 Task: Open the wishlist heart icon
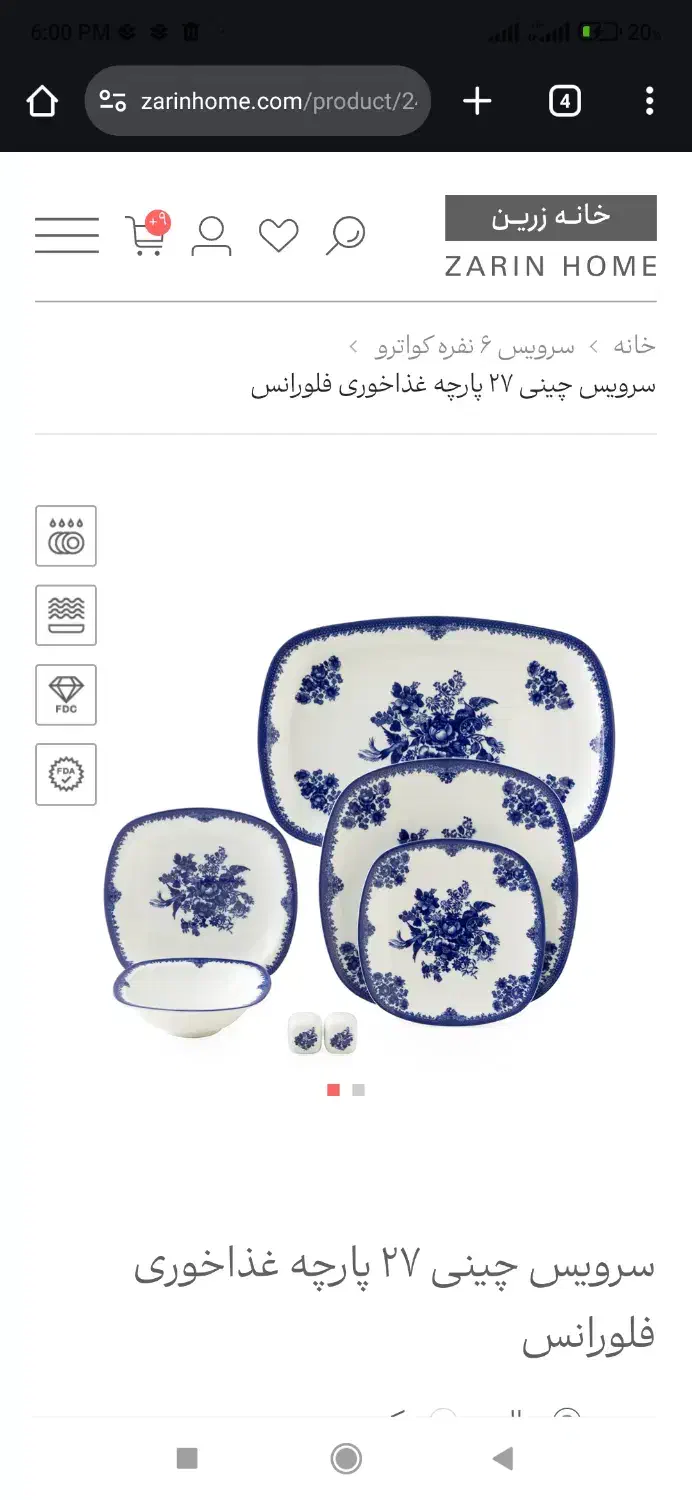click(x=278, y=236)
